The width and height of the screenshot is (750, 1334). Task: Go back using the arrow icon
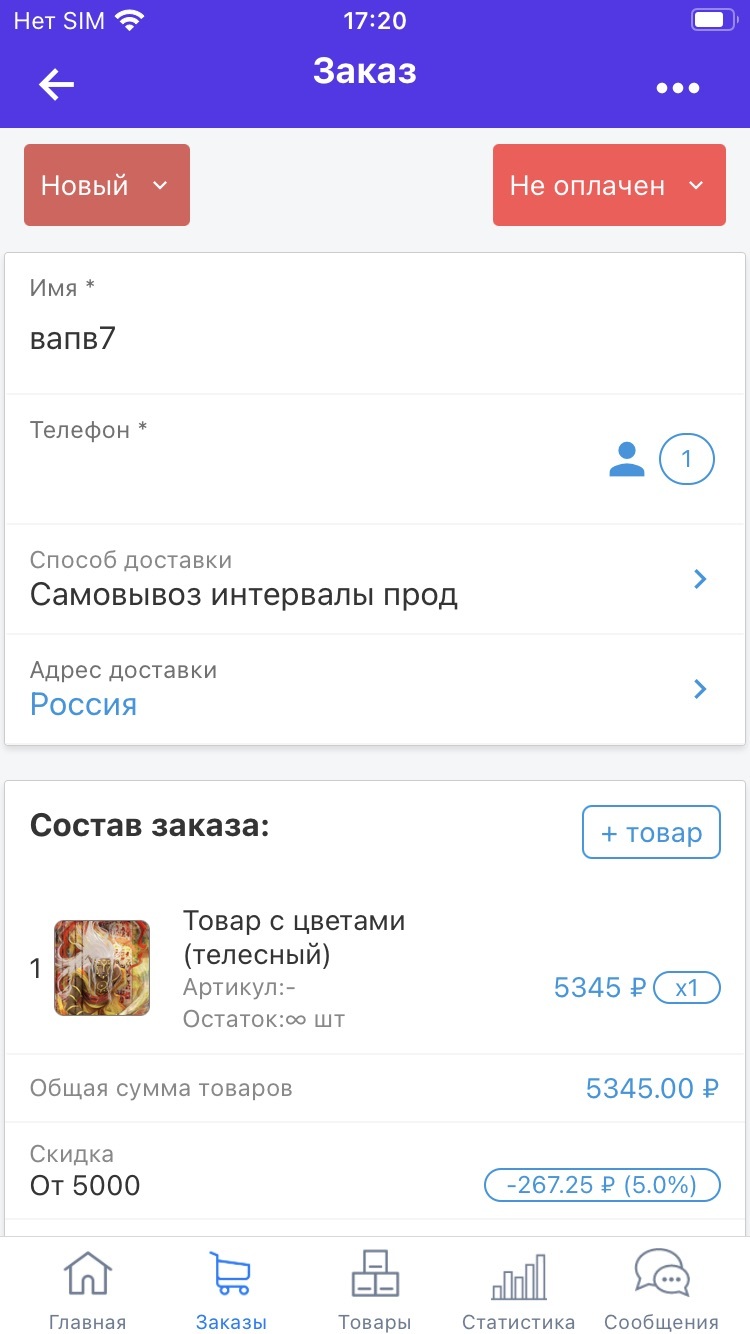[x=56, y=85]
